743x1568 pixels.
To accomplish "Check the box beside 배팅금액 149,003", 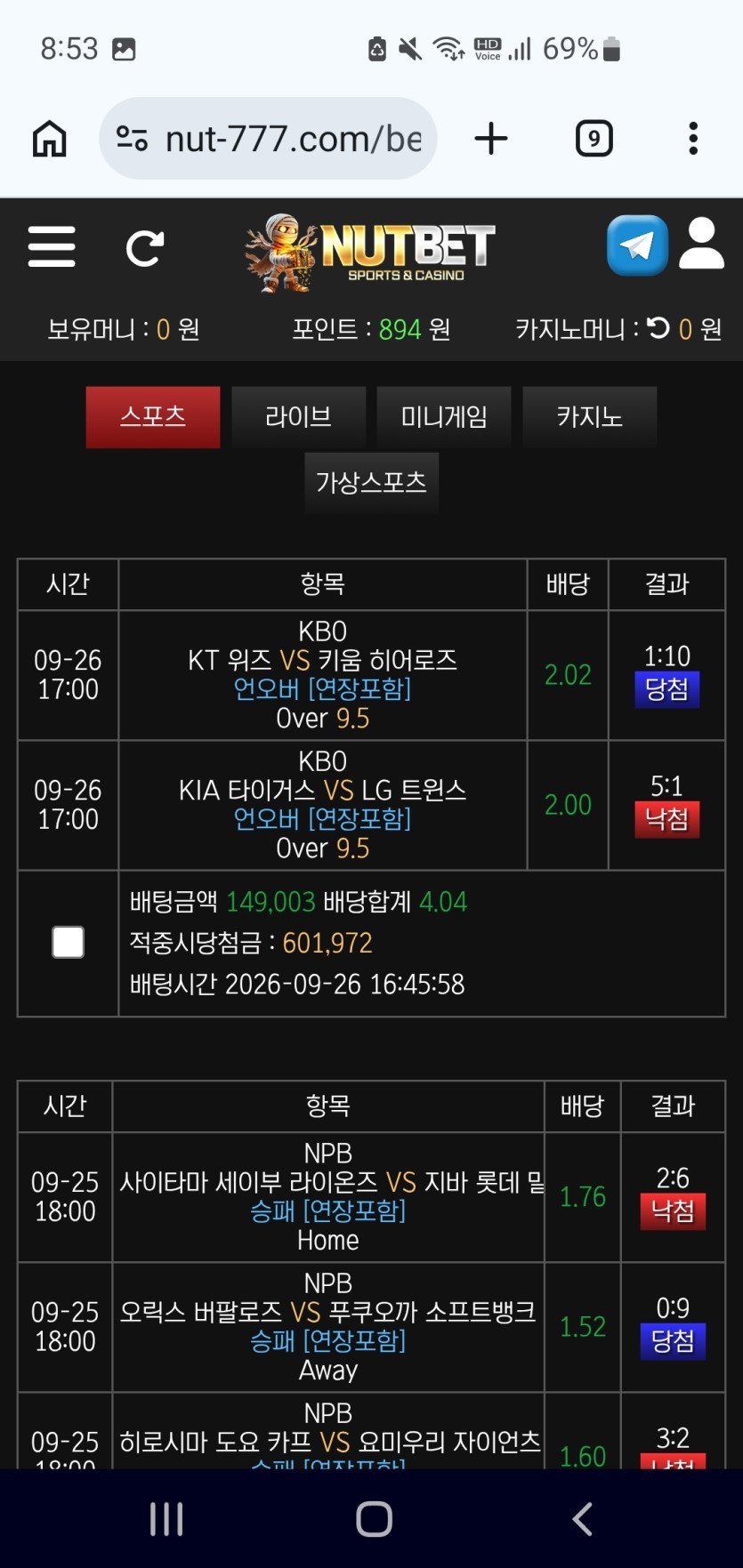I will coord(69,942).
